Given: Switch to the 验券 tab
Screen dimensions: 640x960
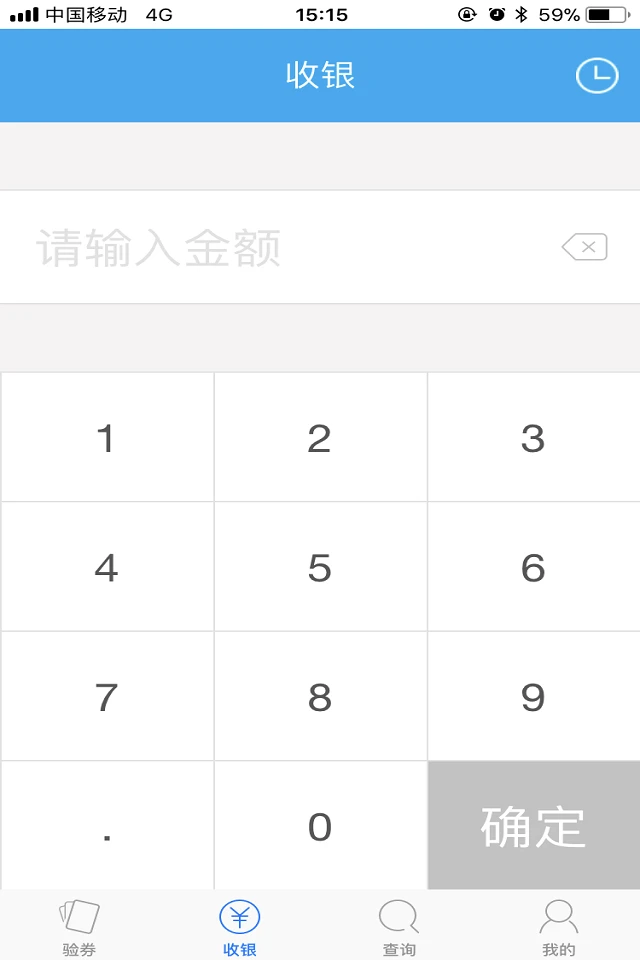Looking at the screenshot, I should click(80, 927).
